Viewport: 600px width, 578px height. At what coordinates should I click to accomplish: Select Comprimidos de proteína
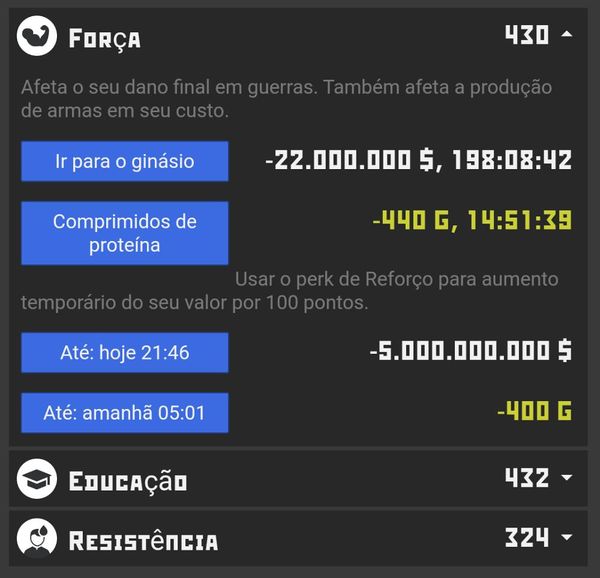pos(125,233)
